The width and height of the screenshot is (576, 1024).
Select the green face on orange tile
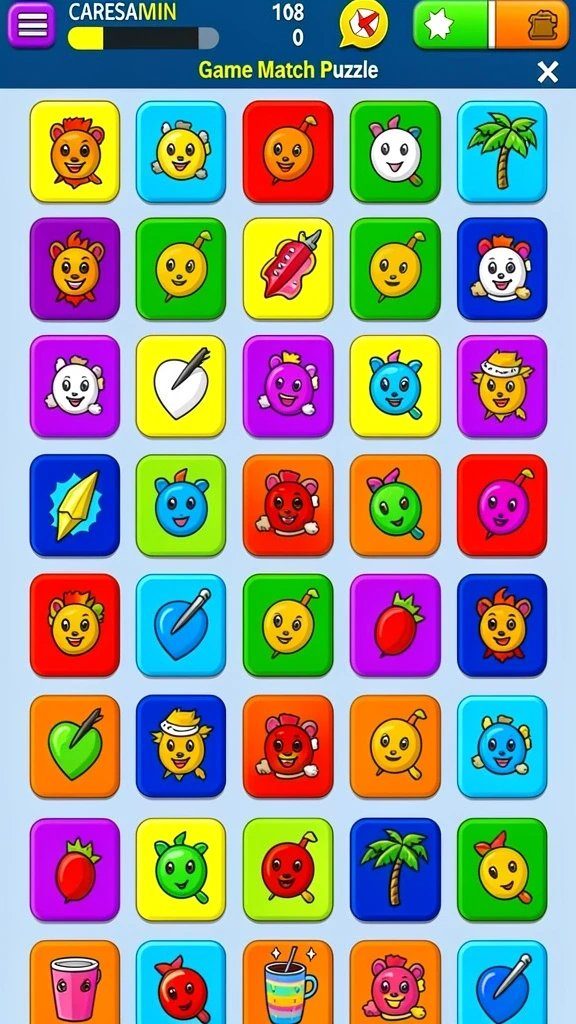point(395,505)
